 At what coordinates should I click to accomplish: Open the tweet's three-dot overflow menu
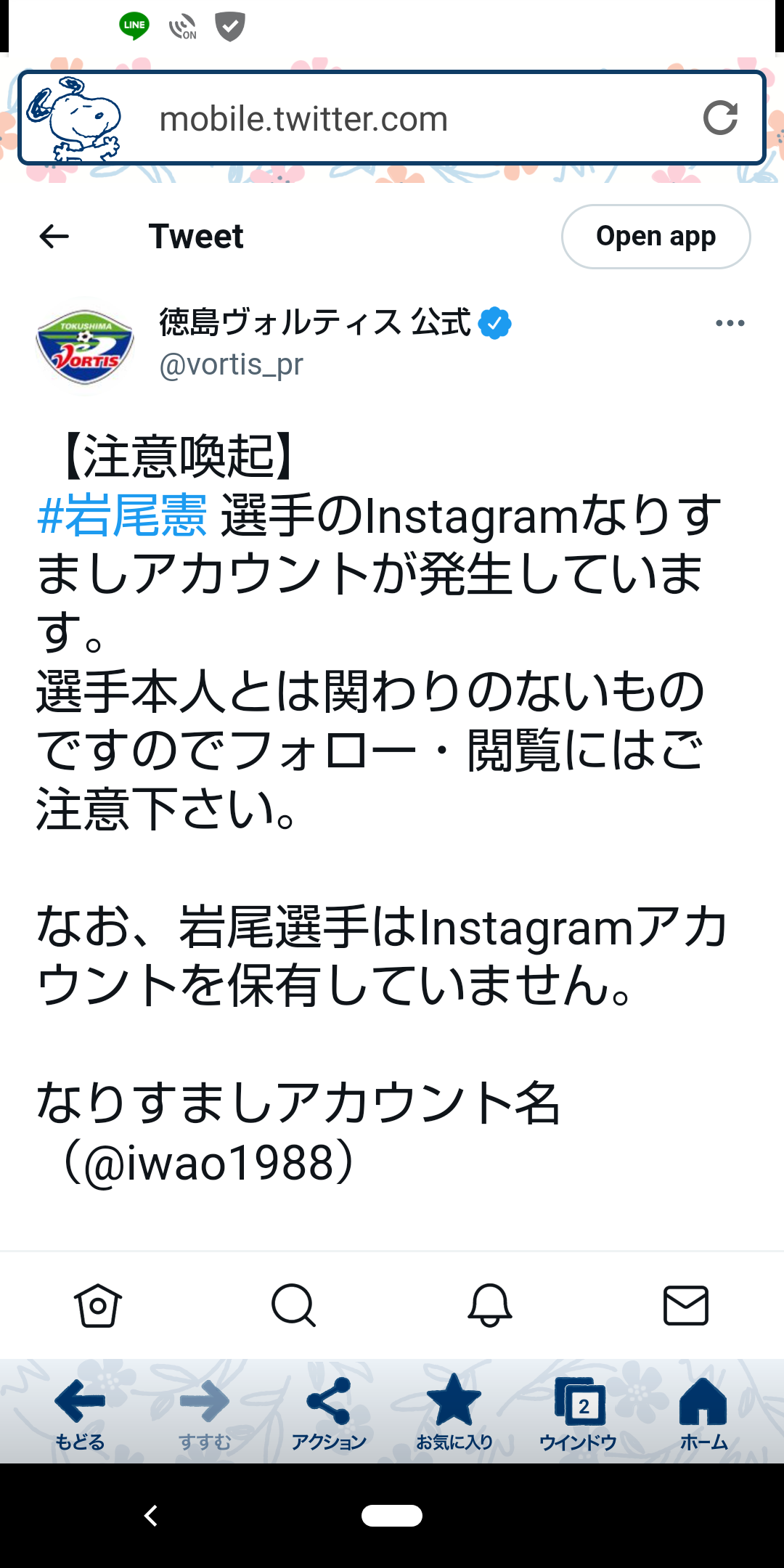[x=730, y=323]
